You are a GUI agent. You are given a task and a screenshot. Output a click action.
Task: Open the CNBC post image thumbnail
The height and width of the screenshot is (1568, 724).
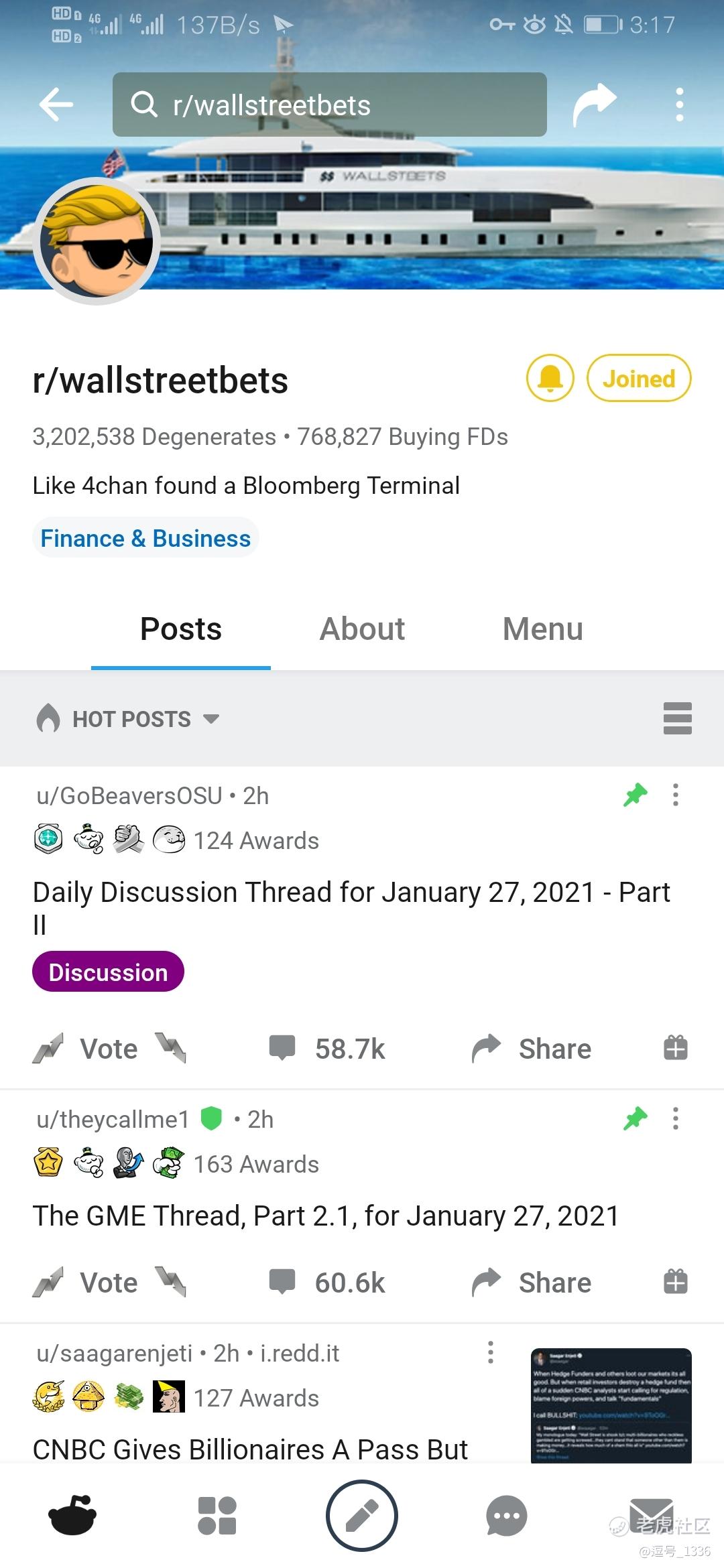pyautogui.click(x=611, y=1404)
